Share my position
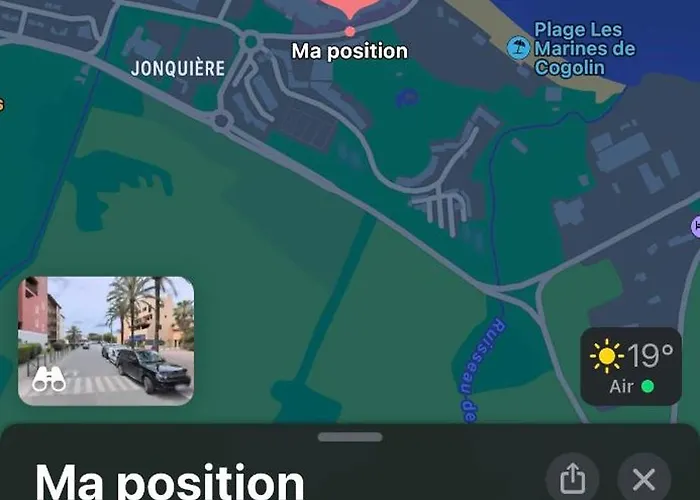 (572, 478)
